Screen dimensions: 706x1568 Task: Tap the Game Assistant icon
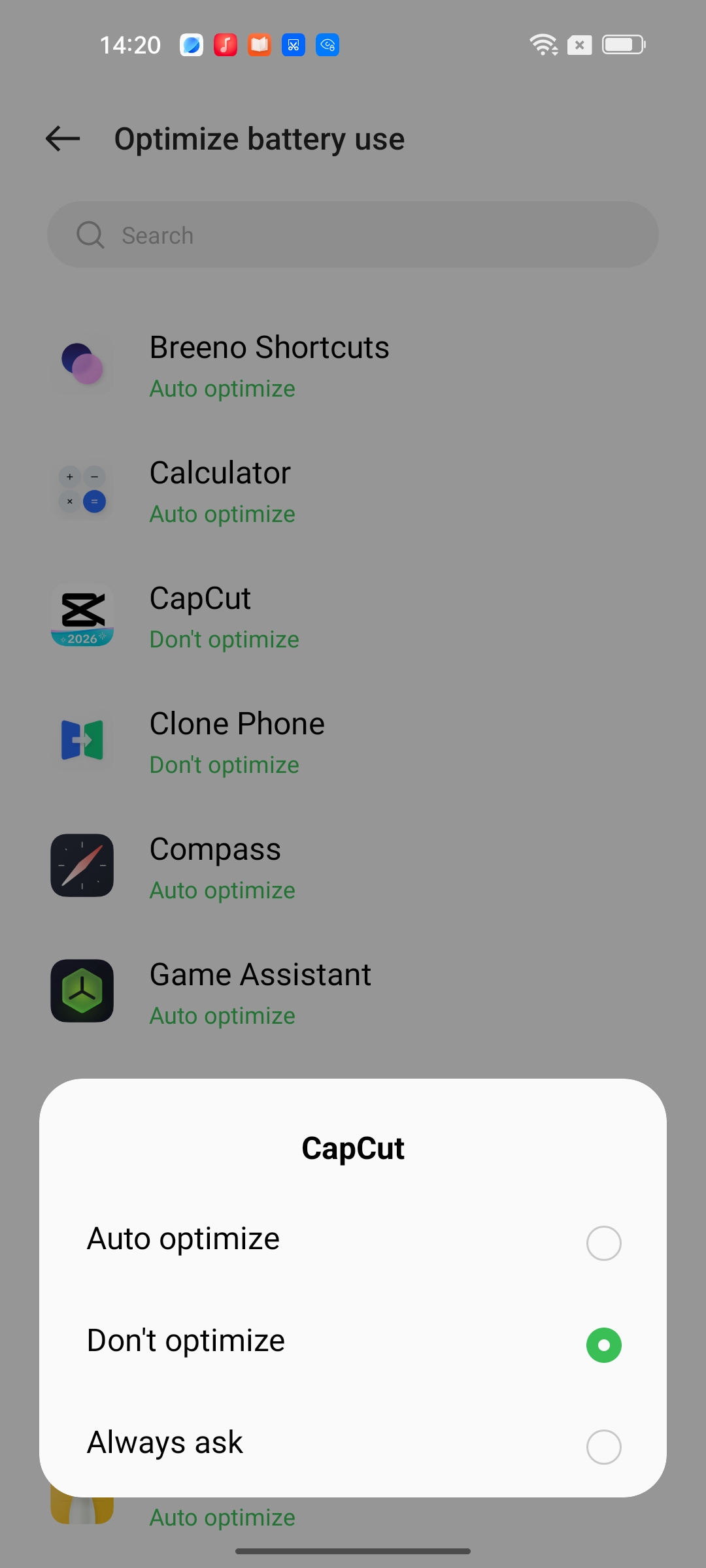click(82, 991)
